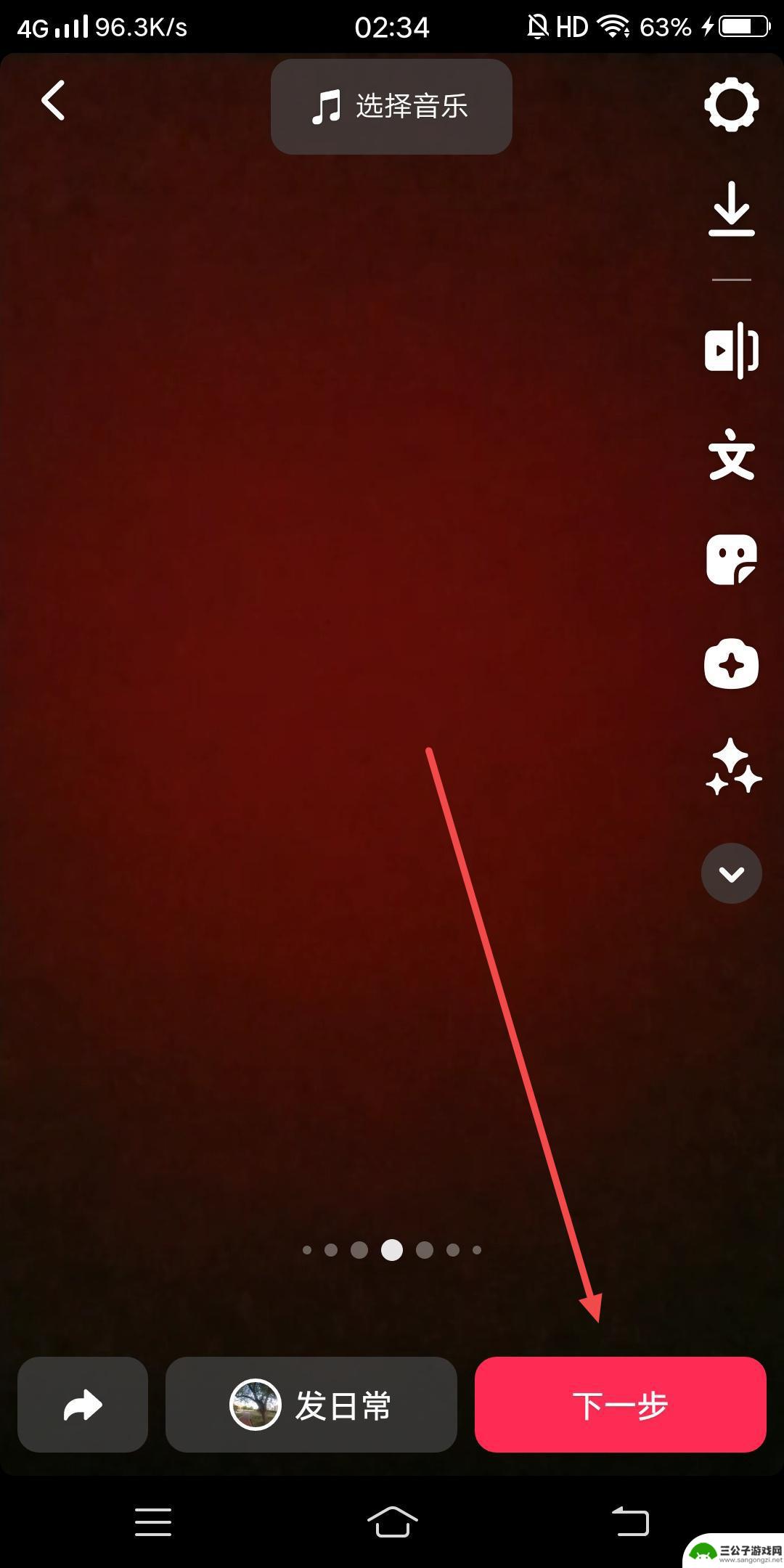Screen dimensions: 784x1568
Task: Tap the system back button
Action: pyautogui.click(x=630, y=1522)
